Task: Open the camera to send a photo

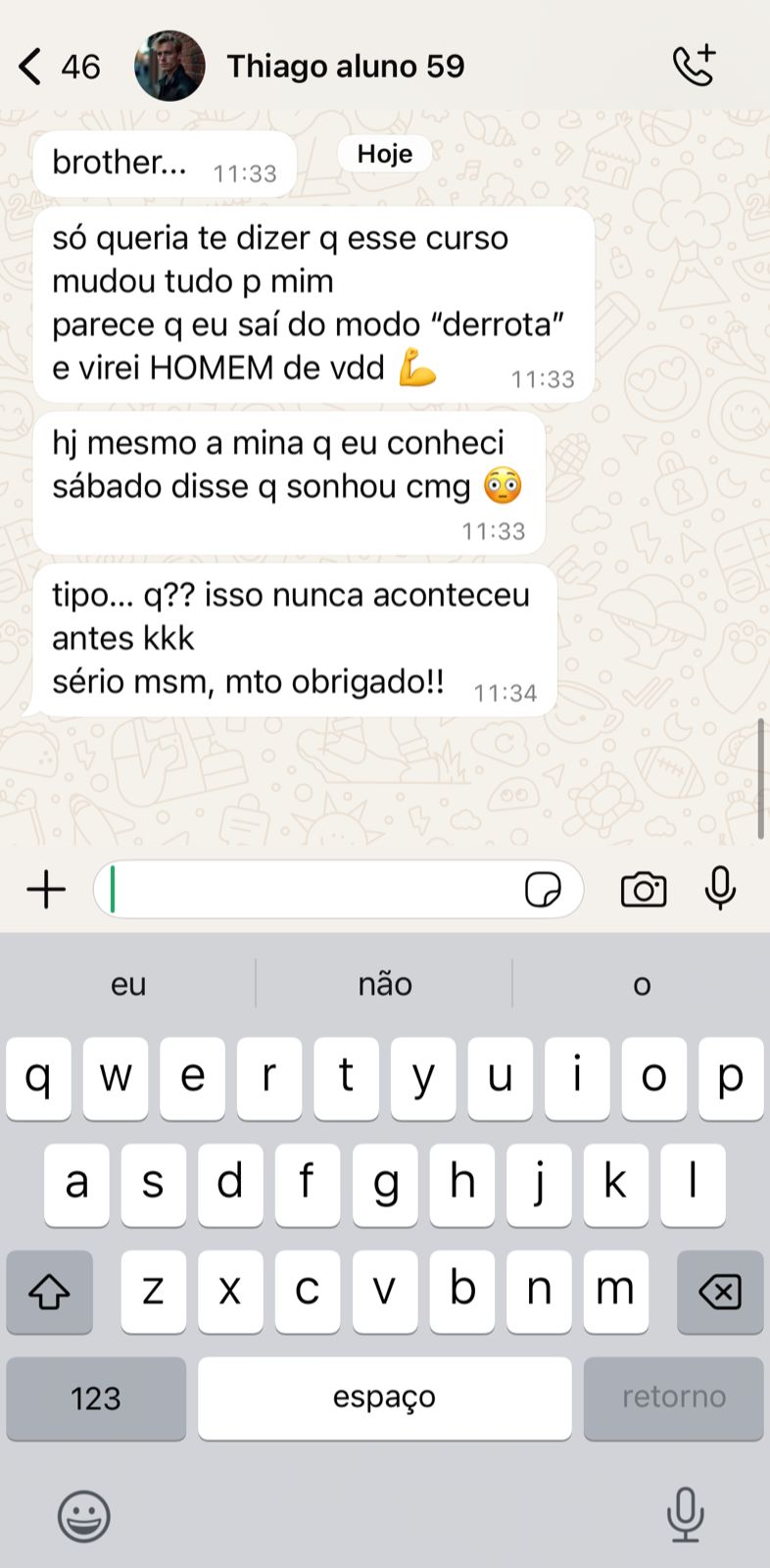Action: coord(644,890)
